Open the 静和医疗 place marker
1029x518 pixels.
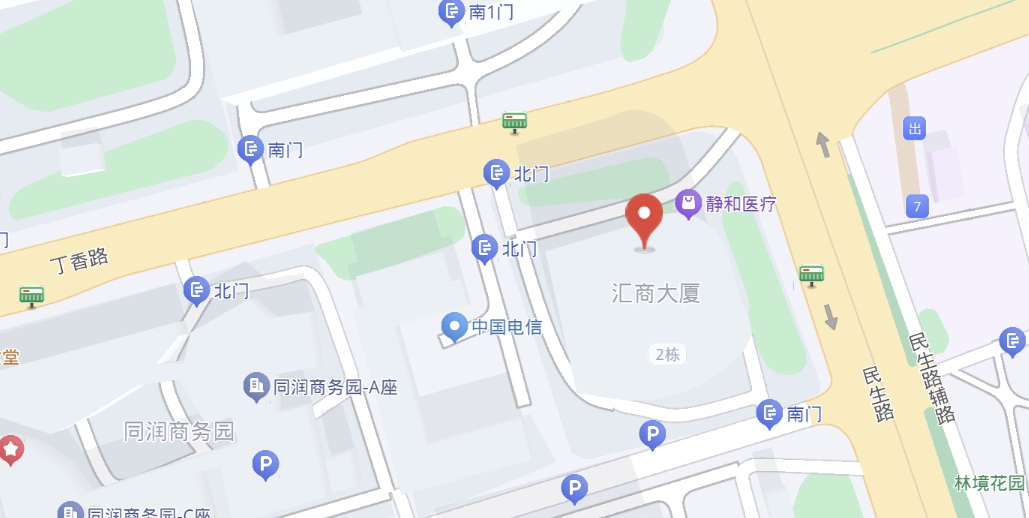point(688,204)
